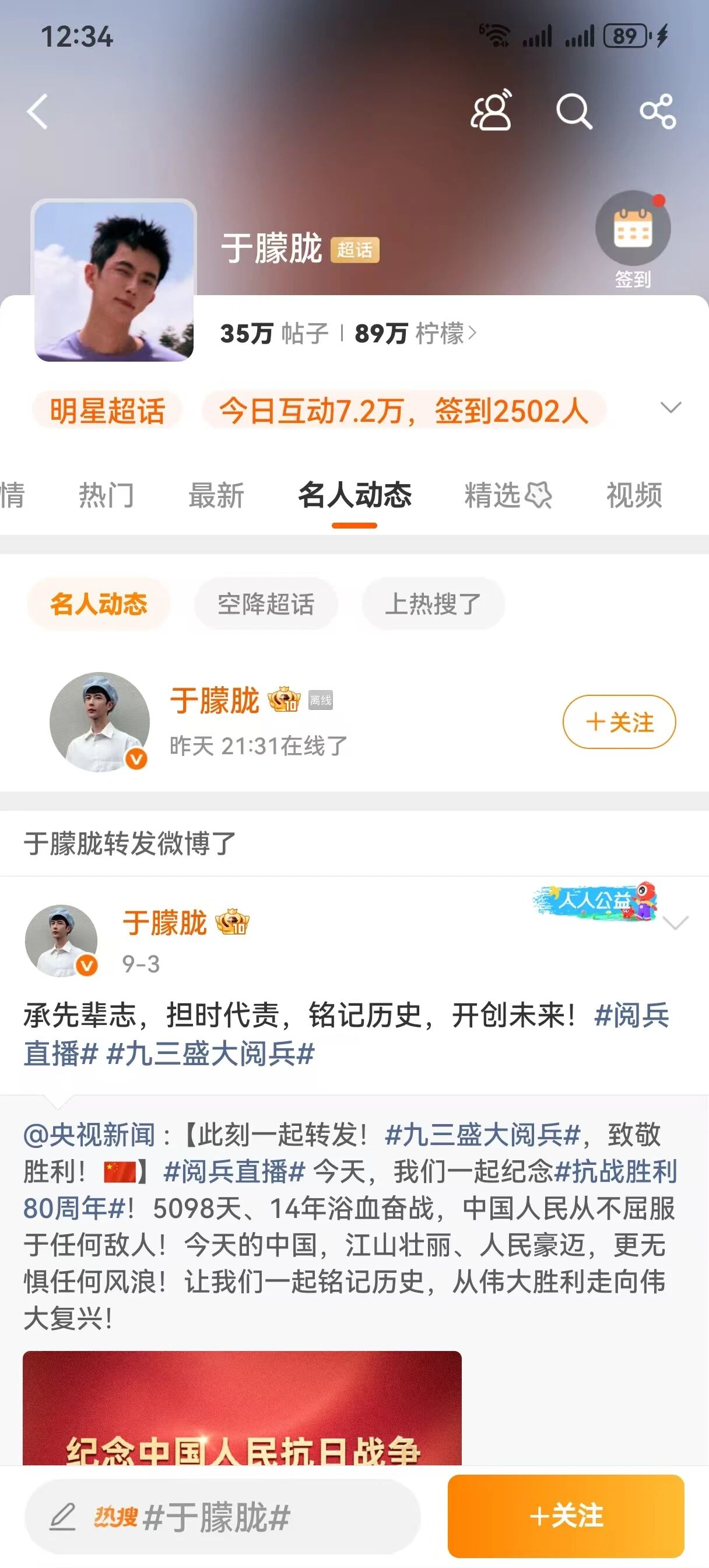This screenshot has width=709, height=1568.
Task: Open search in this super topic
Action: coord(573,111)
